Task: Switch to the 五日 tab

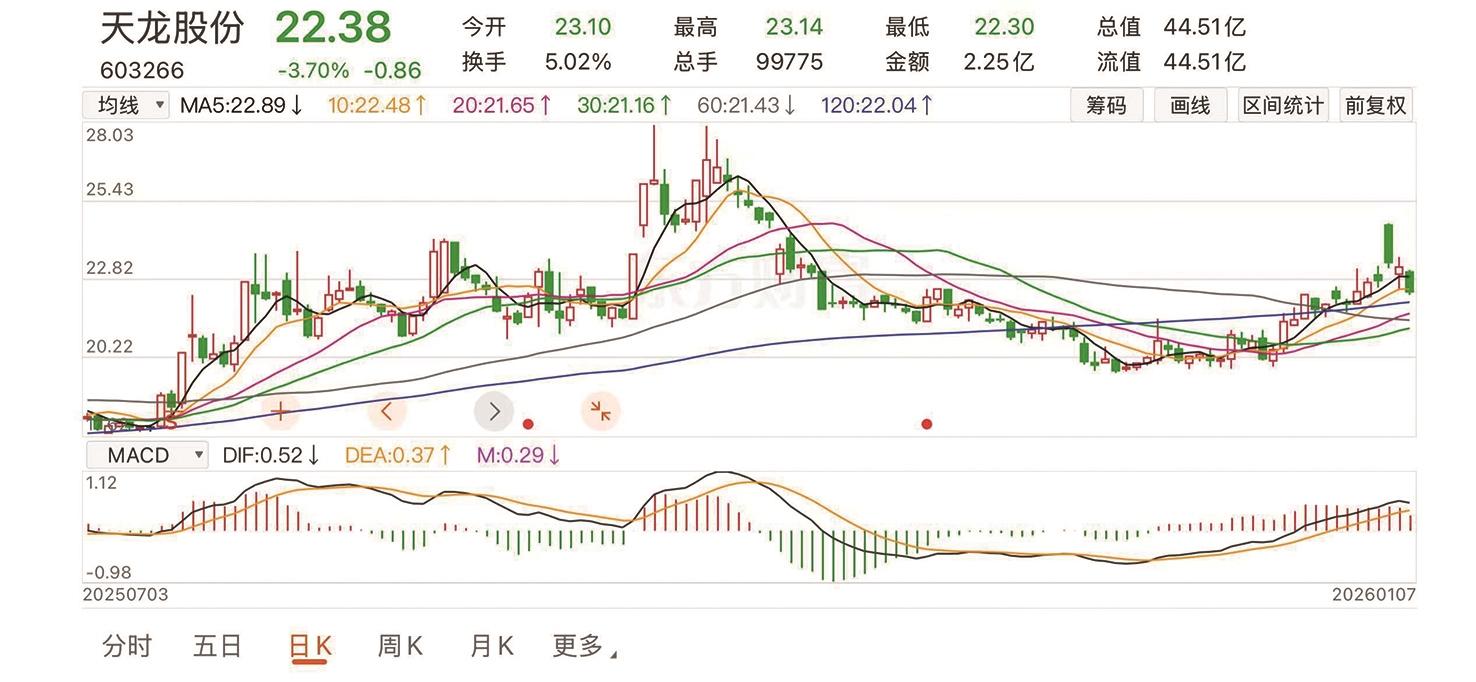Action: pos(217,647)
